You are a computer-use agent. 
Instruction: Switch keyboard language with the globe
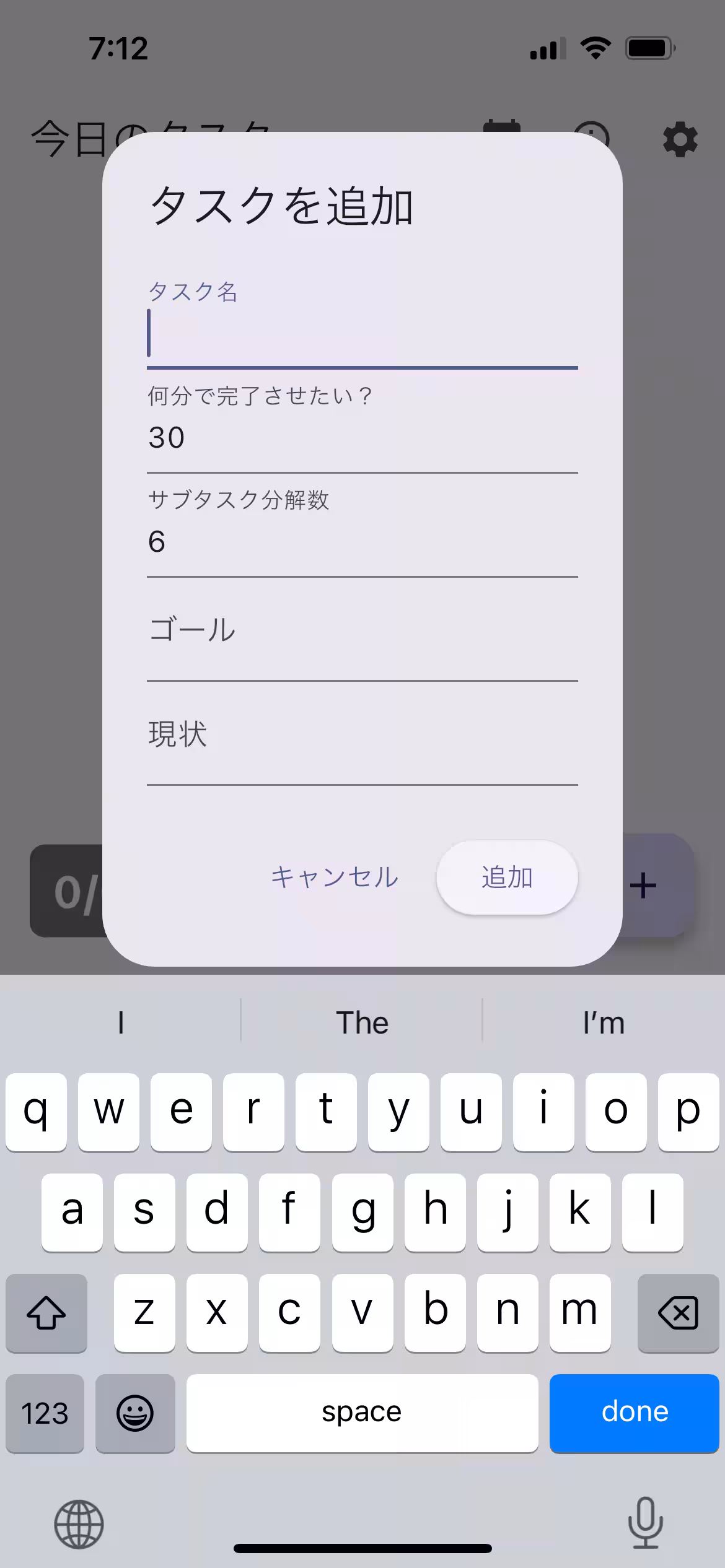pos(79,1523)
